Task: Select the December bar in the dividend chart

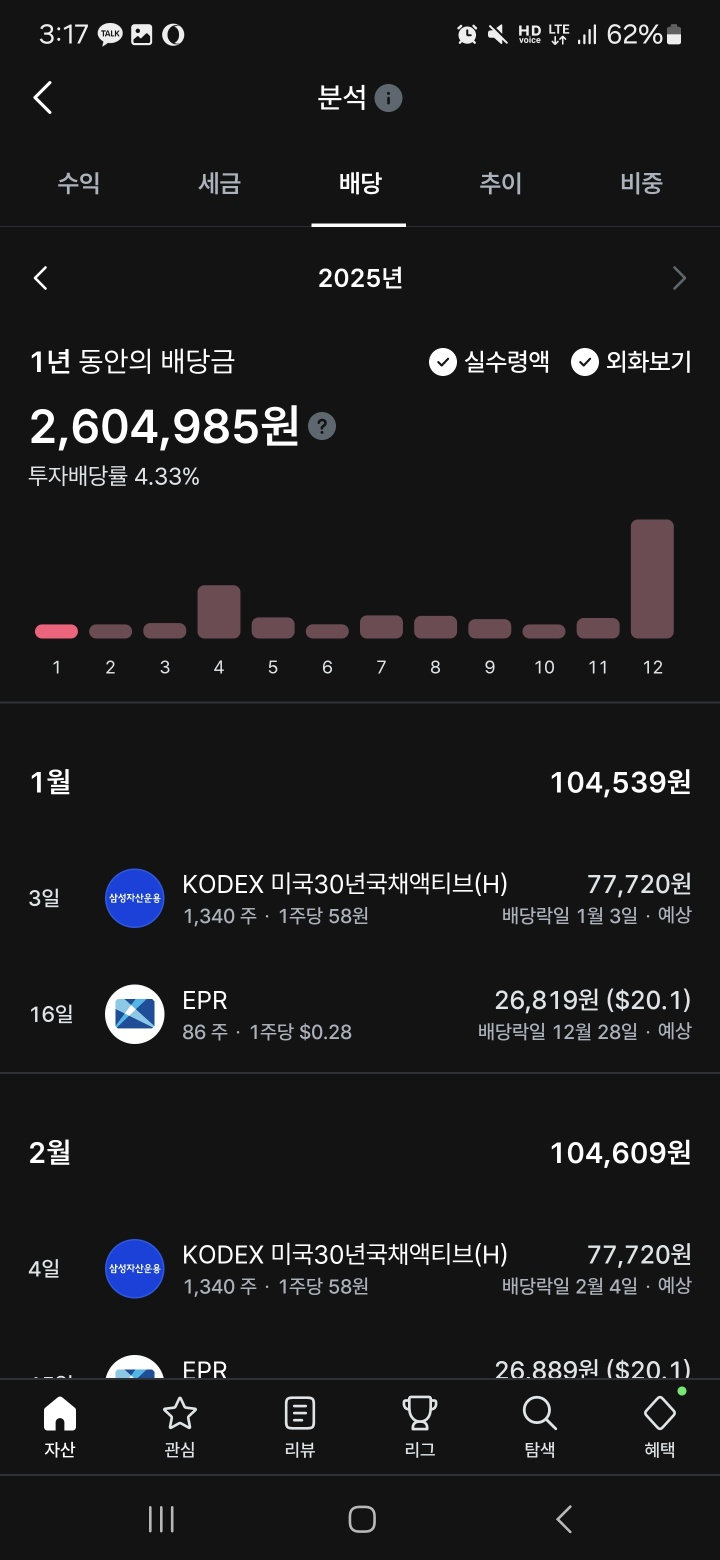Action: pyautogui.click(x=652, y=578)
